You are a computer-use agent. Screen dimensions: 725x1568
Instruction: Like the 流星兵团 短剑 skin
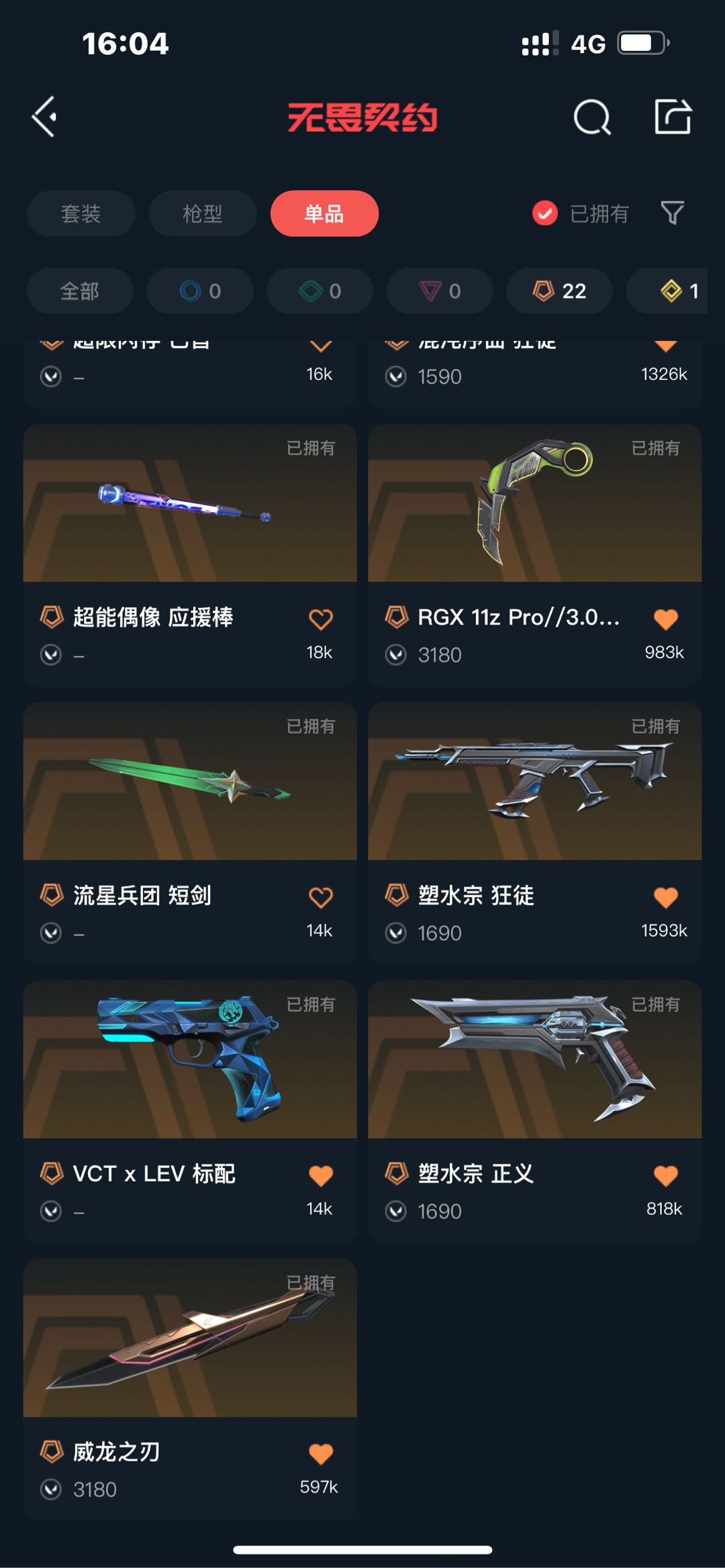pos(321,897)
